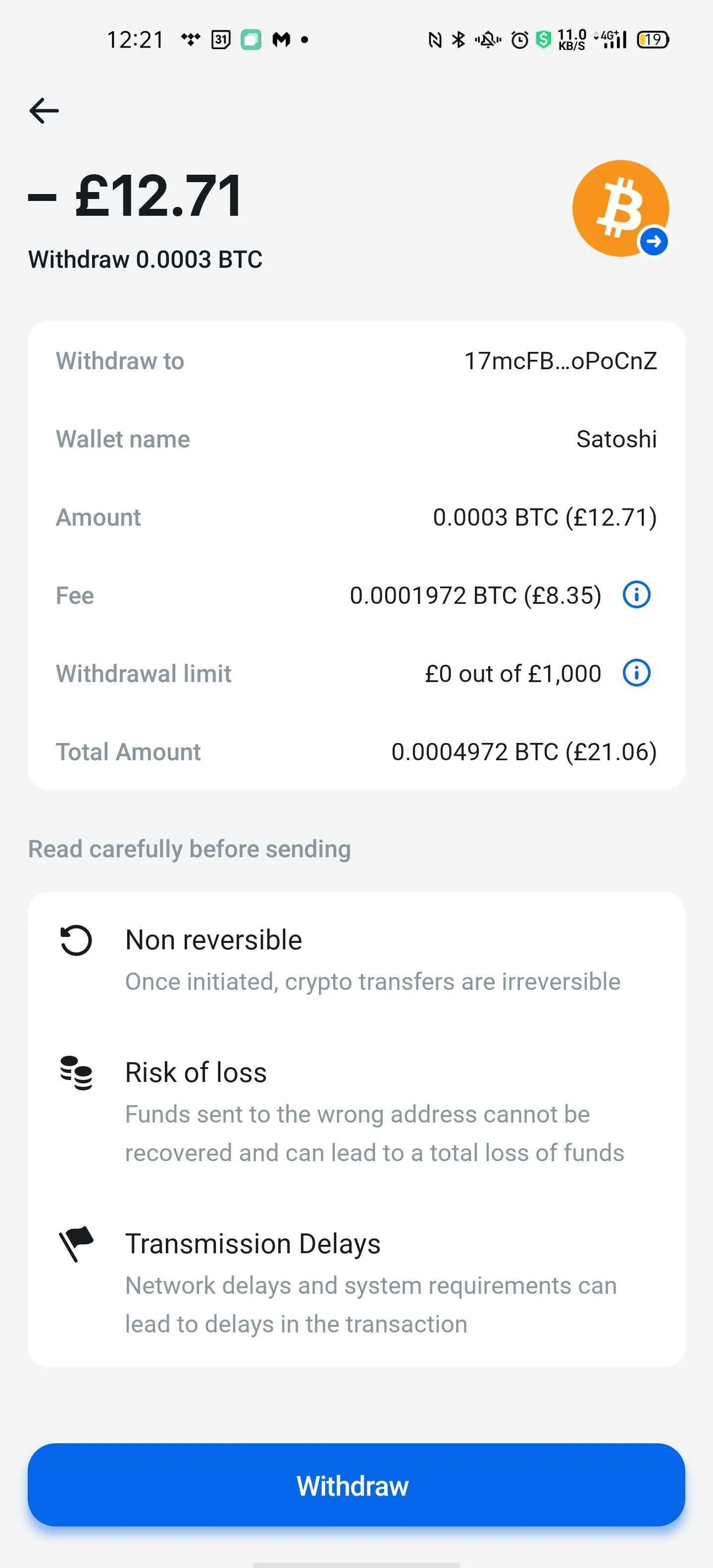Tap the Risk of loss coins icon
713x1568 pixels.
[77, 1075]
